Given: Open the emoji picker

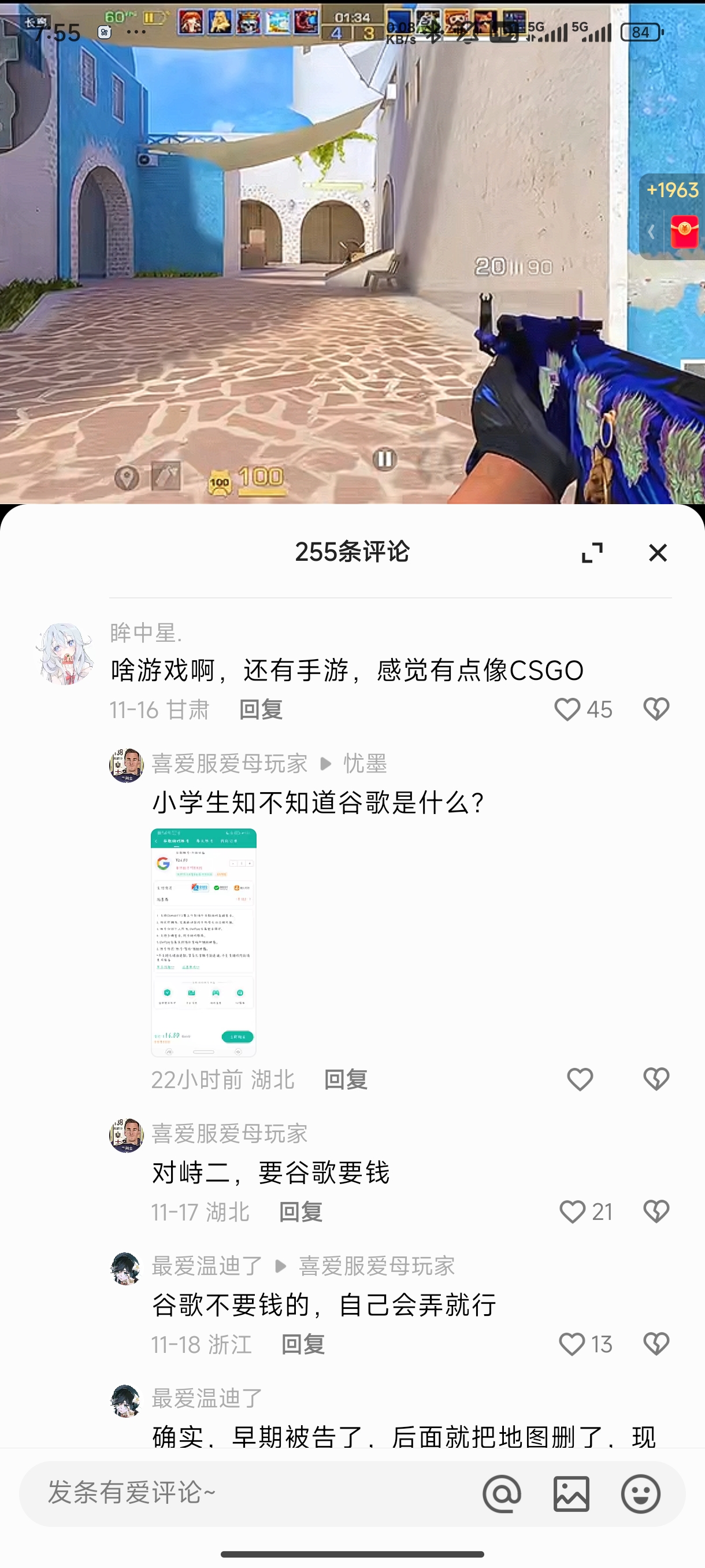Looking at the screenshot, I should point(640,1493).
